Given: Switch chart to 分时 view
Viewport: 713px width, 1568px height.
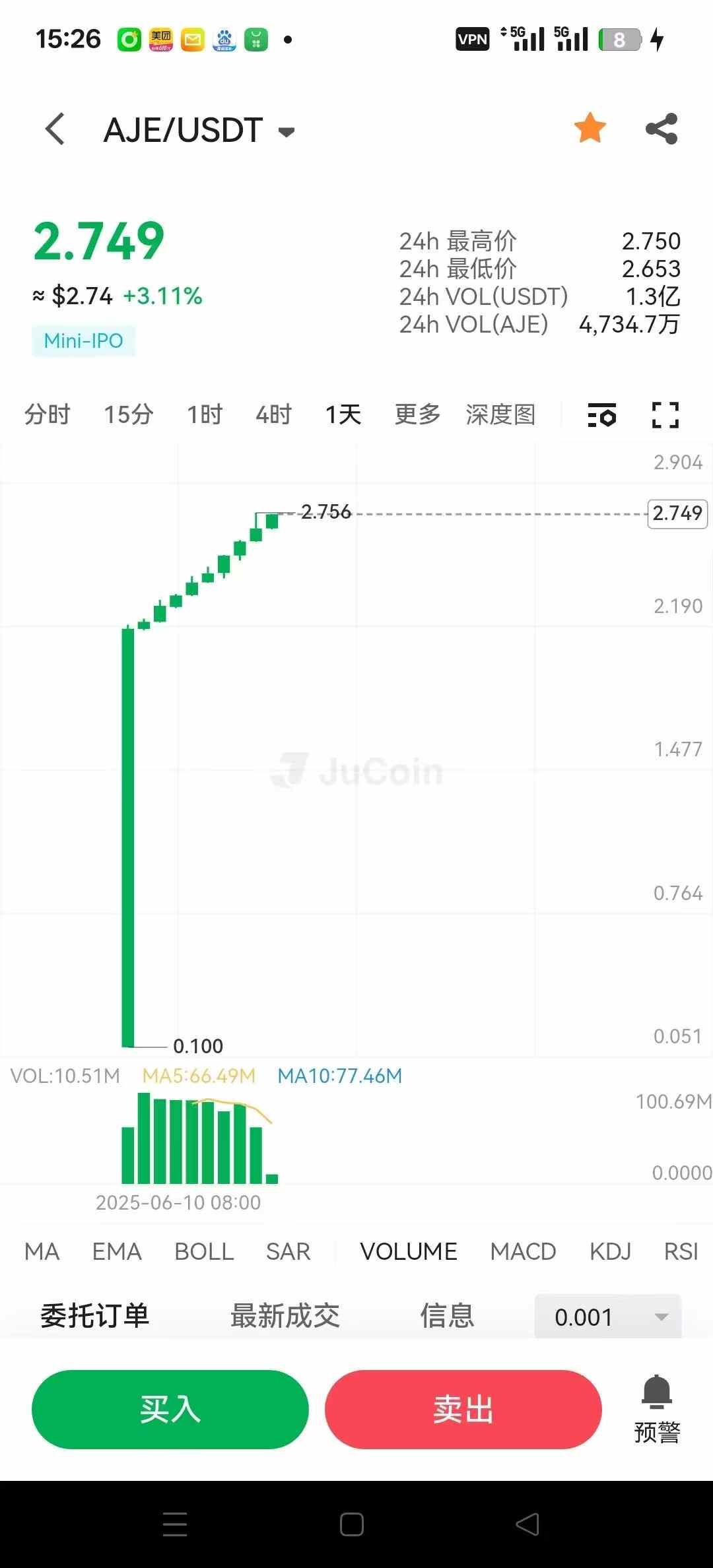Looking at the screenshot, I should pos(48,415).
